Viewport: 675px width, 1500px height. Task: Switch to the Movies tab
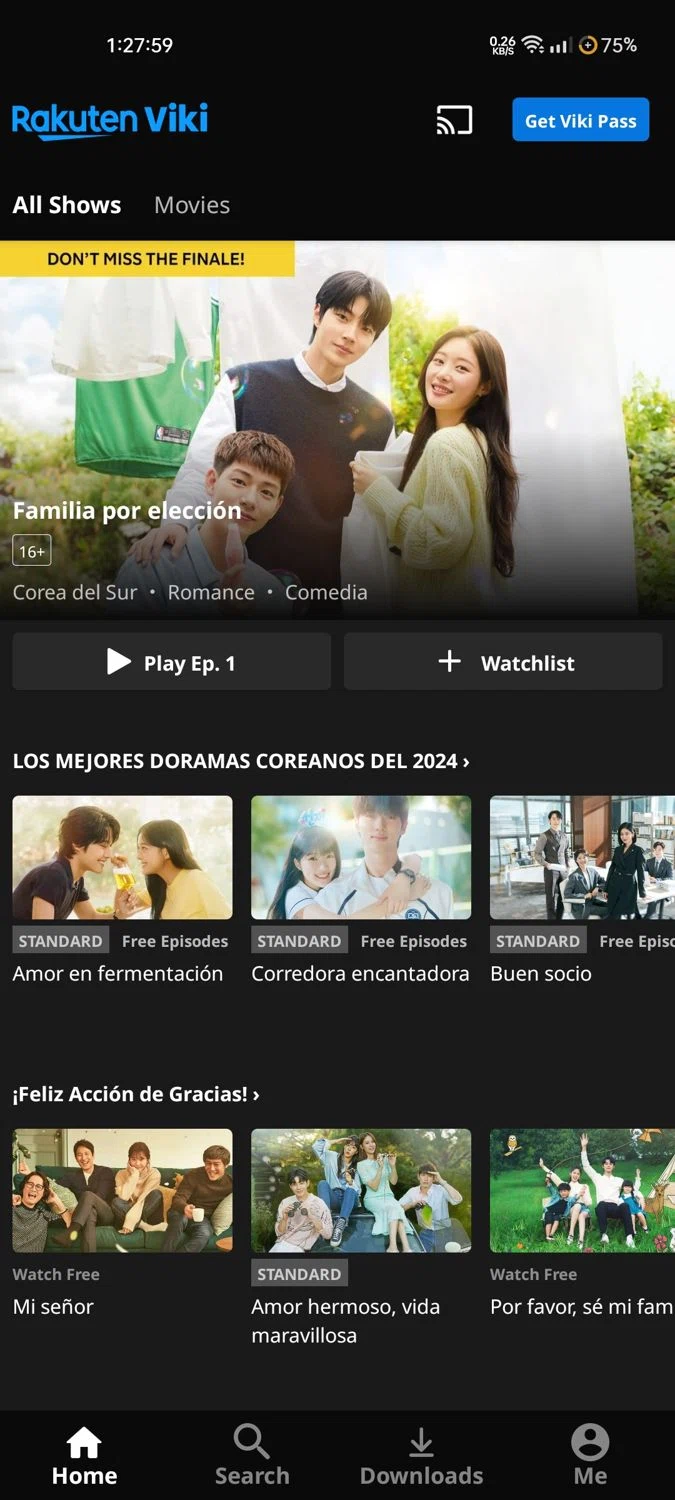[192, 205]
